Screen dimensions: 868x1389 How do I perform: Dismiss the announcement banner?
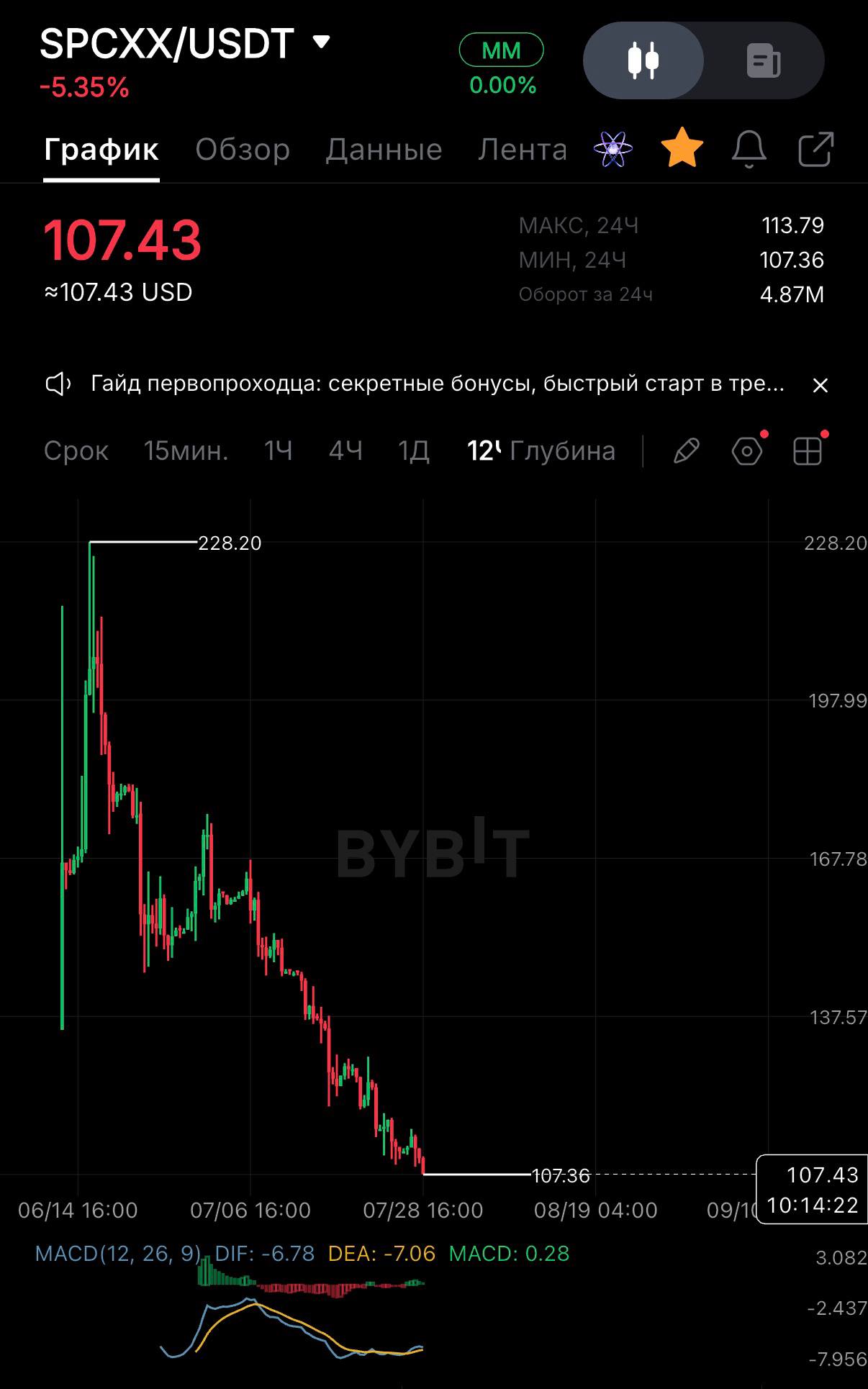coord(820,385)
